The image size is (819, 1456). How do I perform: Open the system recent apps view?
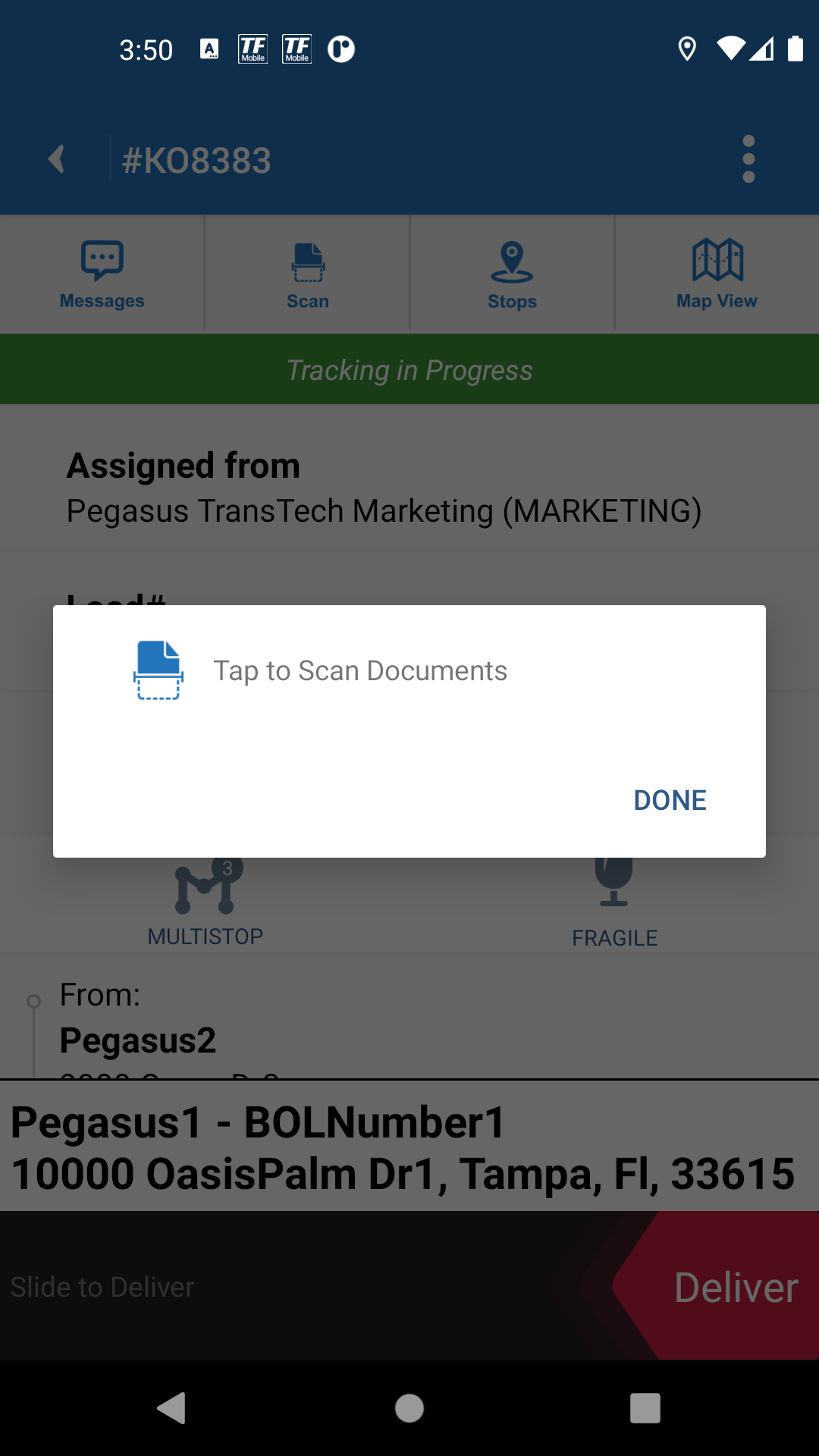tap(645, 1408)
